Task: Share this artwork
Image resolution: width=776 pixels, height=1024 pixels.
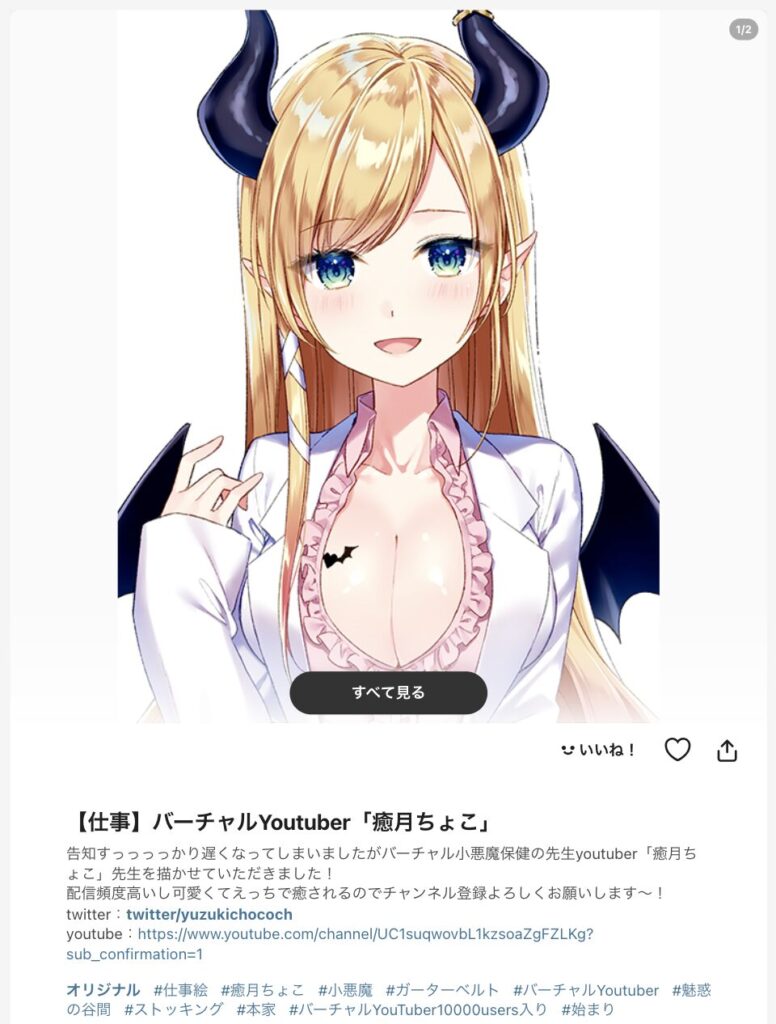Action: (727, 749)
